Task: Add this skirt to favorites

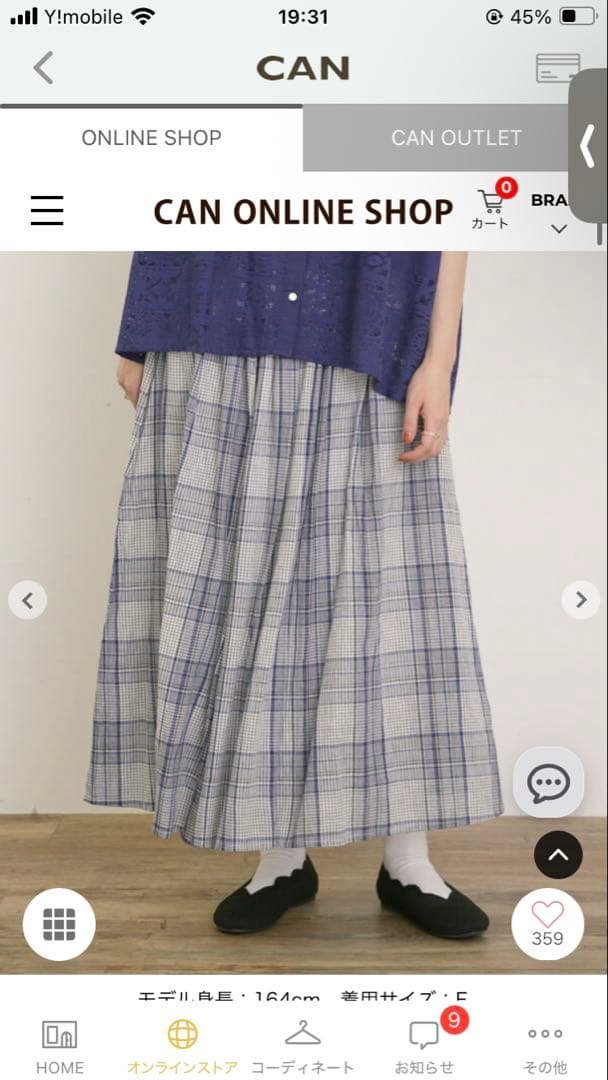Action: (x=547, y=923)
